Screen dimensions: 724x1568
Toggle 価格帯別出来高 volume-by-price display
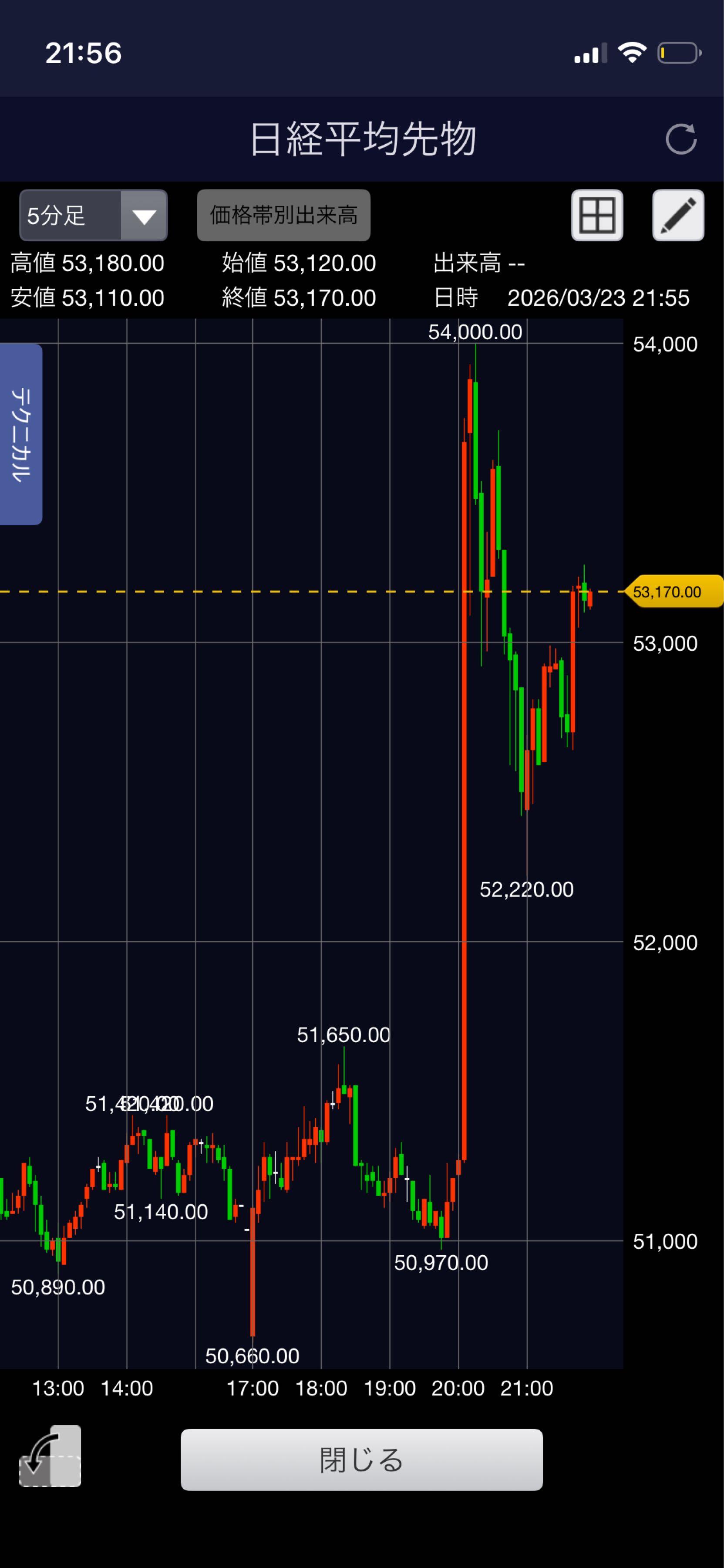pos(283,216)
